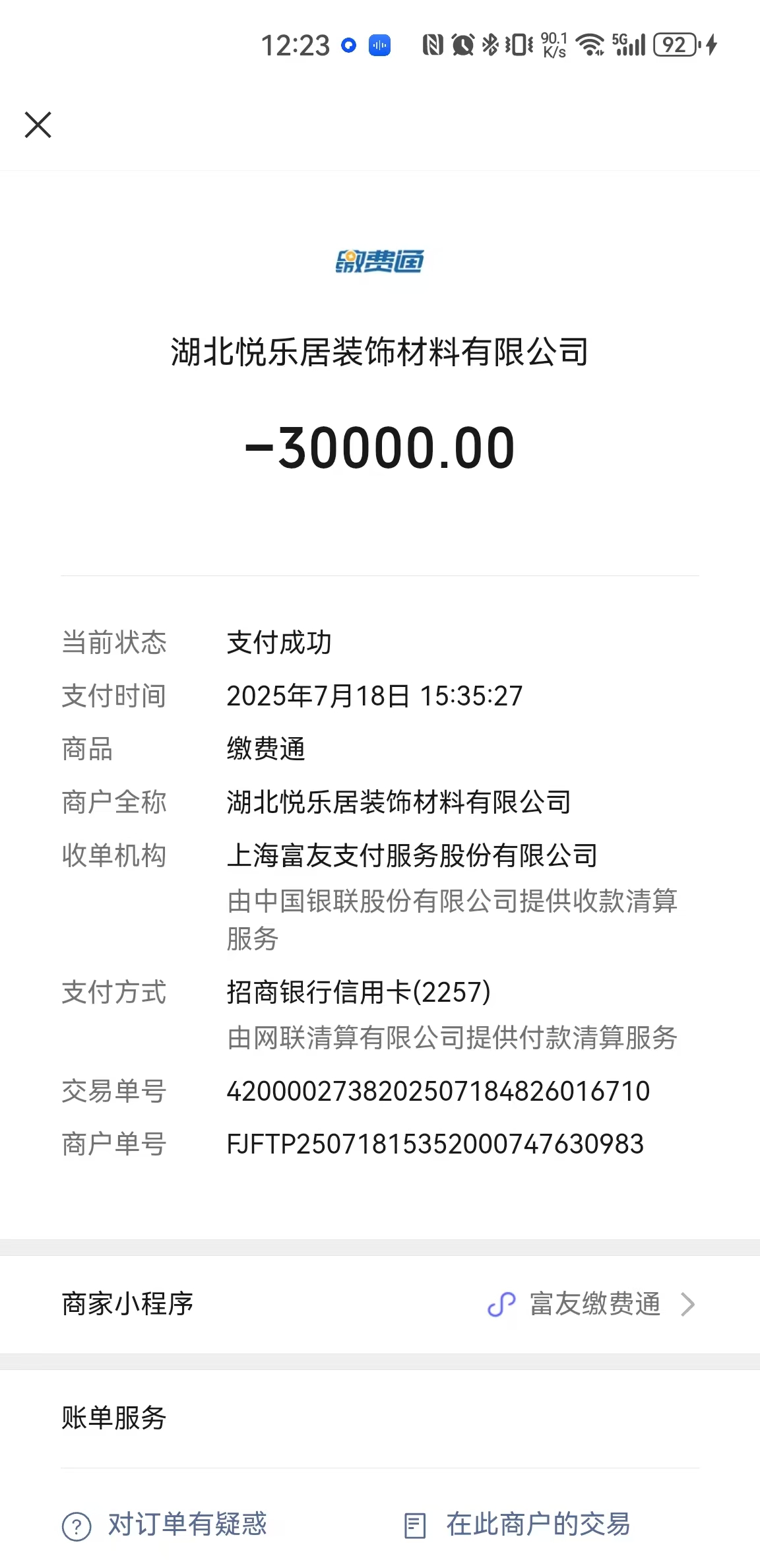Open 对订单有疑惑 help link
The height and width of the screenshot is (1568, 760).
coord(187,1525)
